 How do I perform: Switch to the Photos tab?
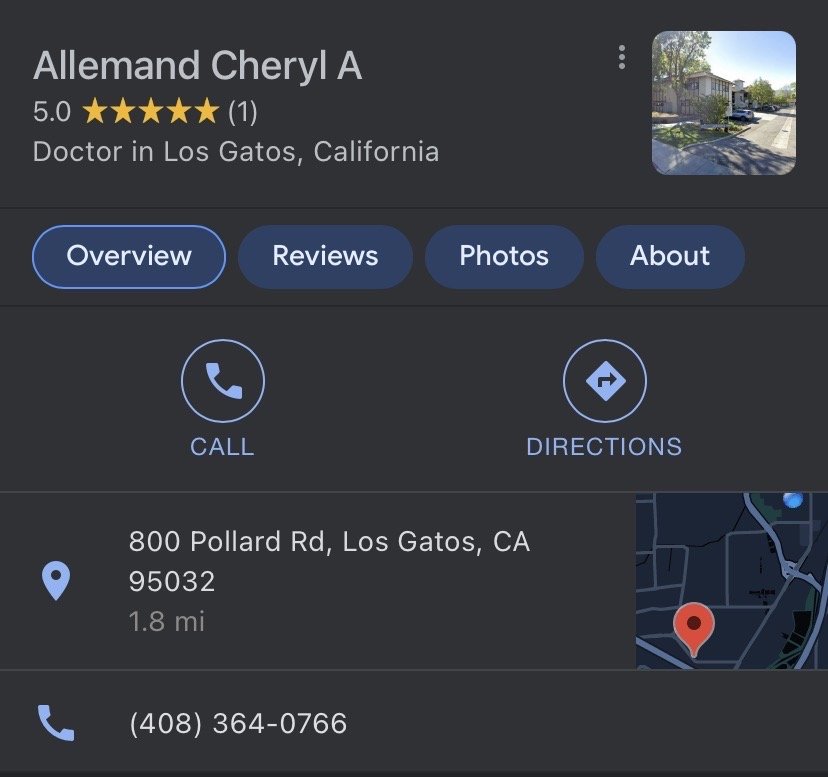coord(504,256)
